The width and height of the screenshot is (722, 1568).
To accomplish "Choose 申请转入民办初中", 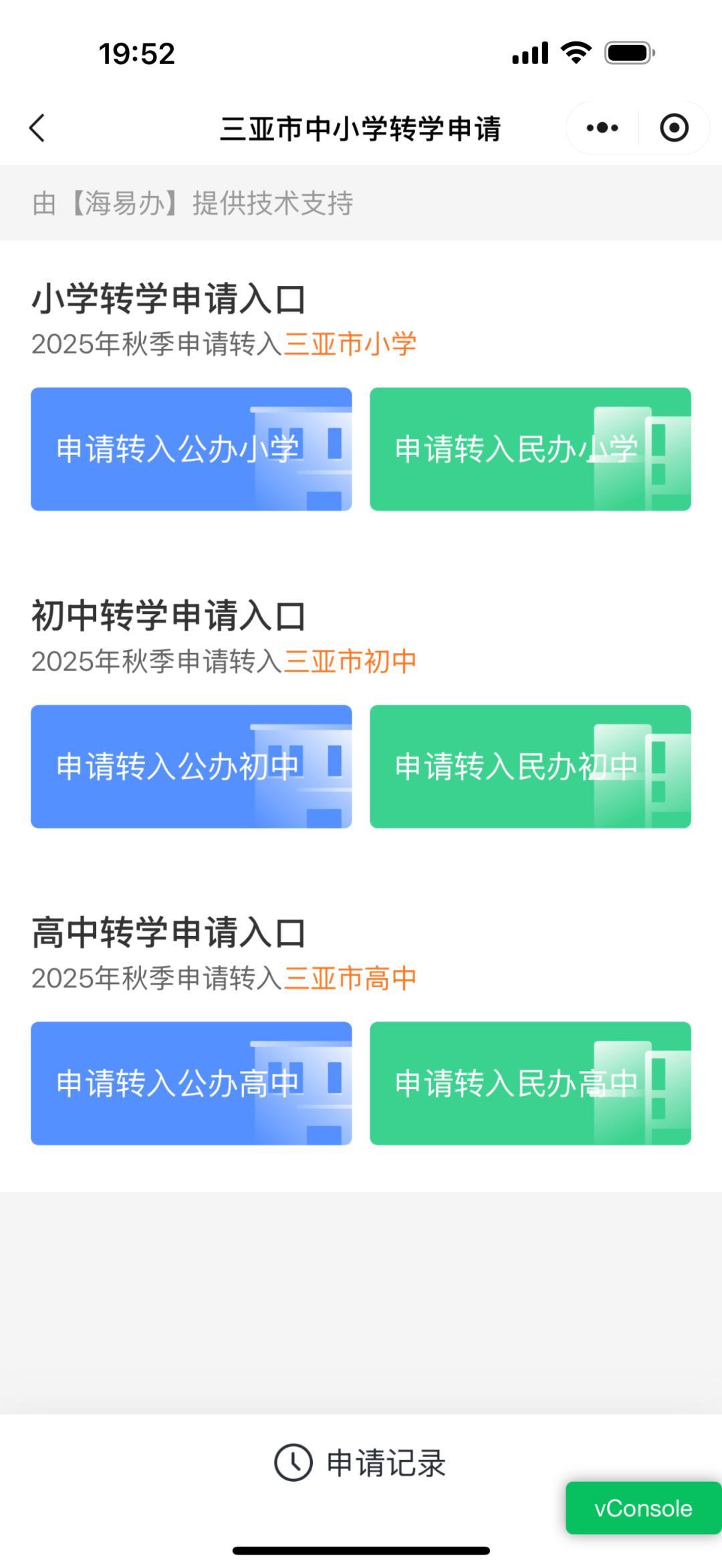I will click(530, 766).
